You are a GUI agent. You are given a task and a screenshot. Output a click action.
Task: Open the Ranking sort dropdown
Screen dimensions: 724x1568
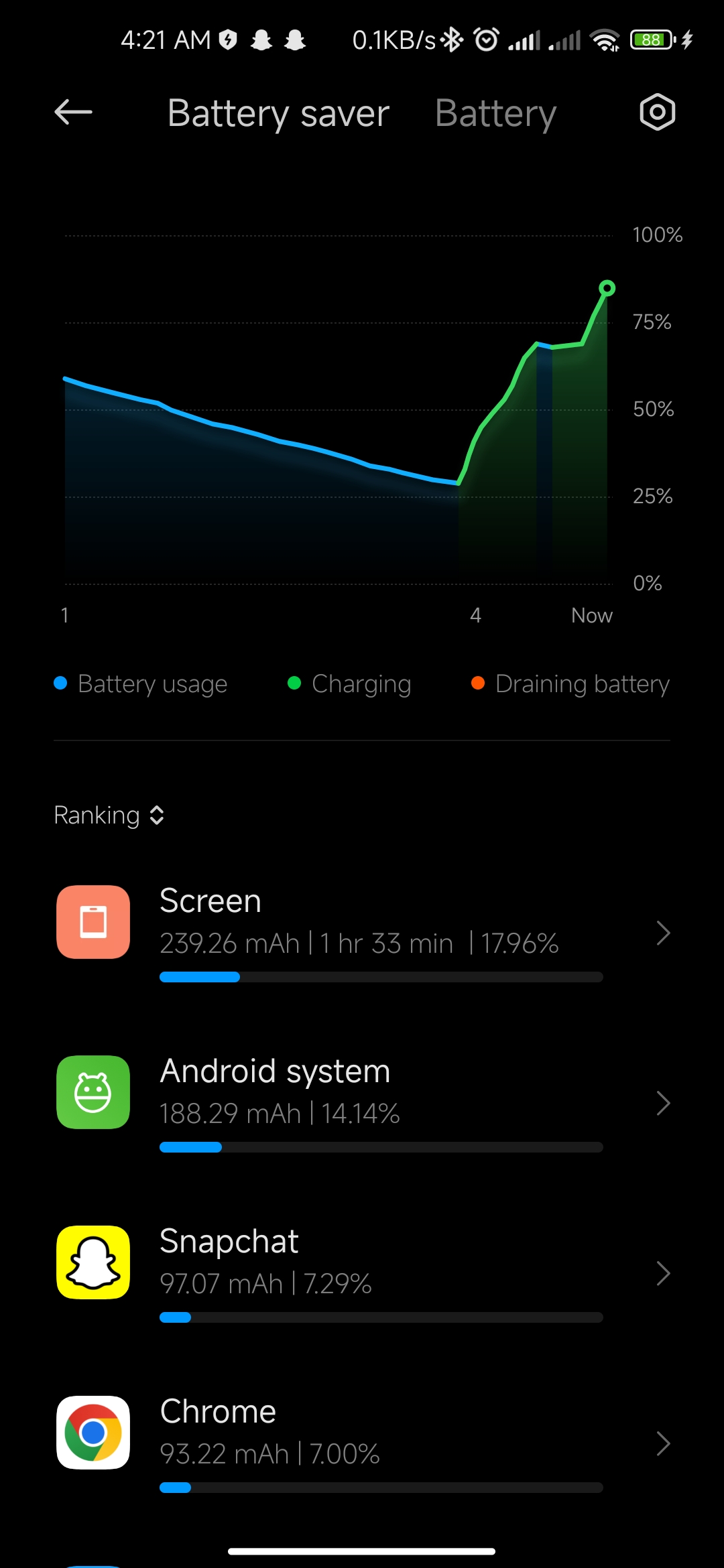[x=109, y=815]
